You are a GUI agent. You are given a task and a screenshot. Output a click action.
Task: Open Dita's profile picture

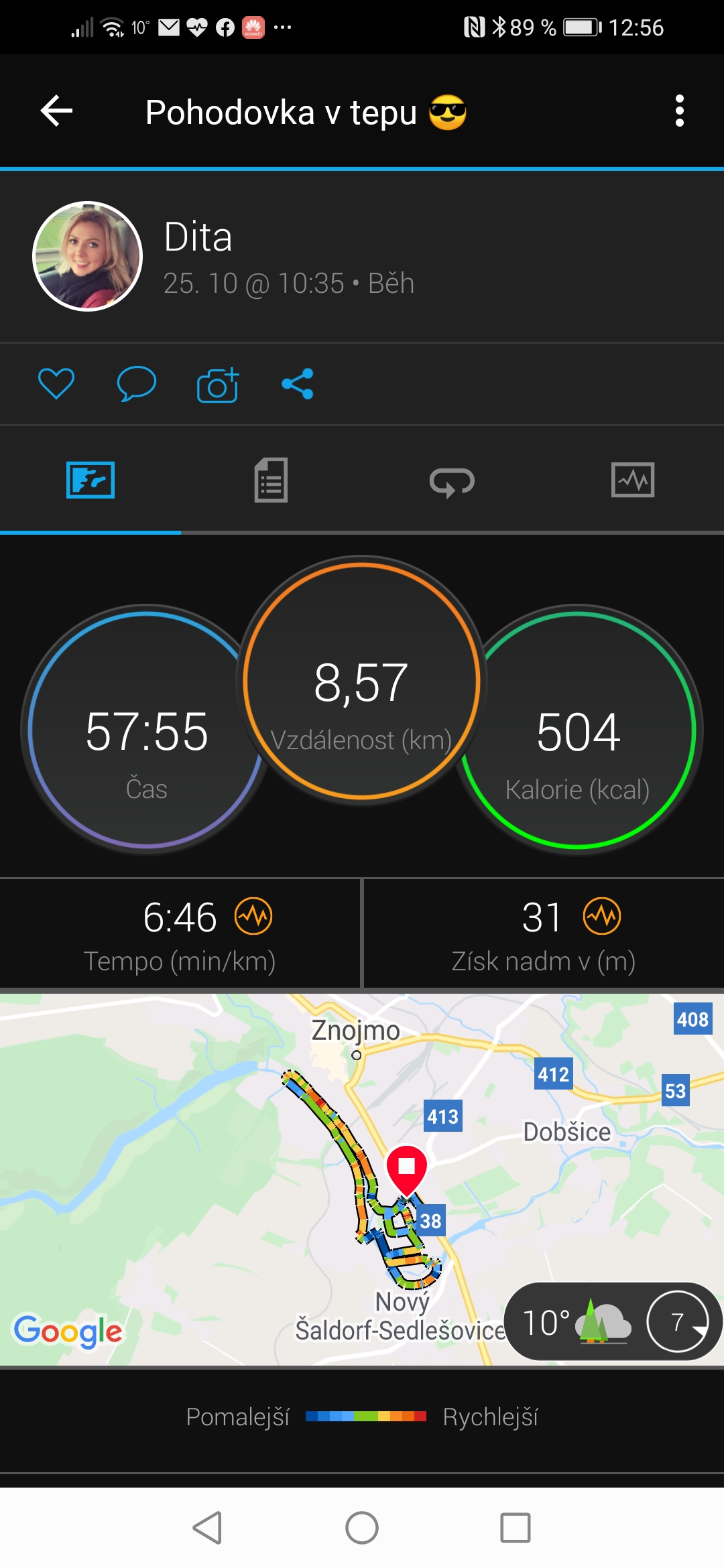[x=88, y=257]
